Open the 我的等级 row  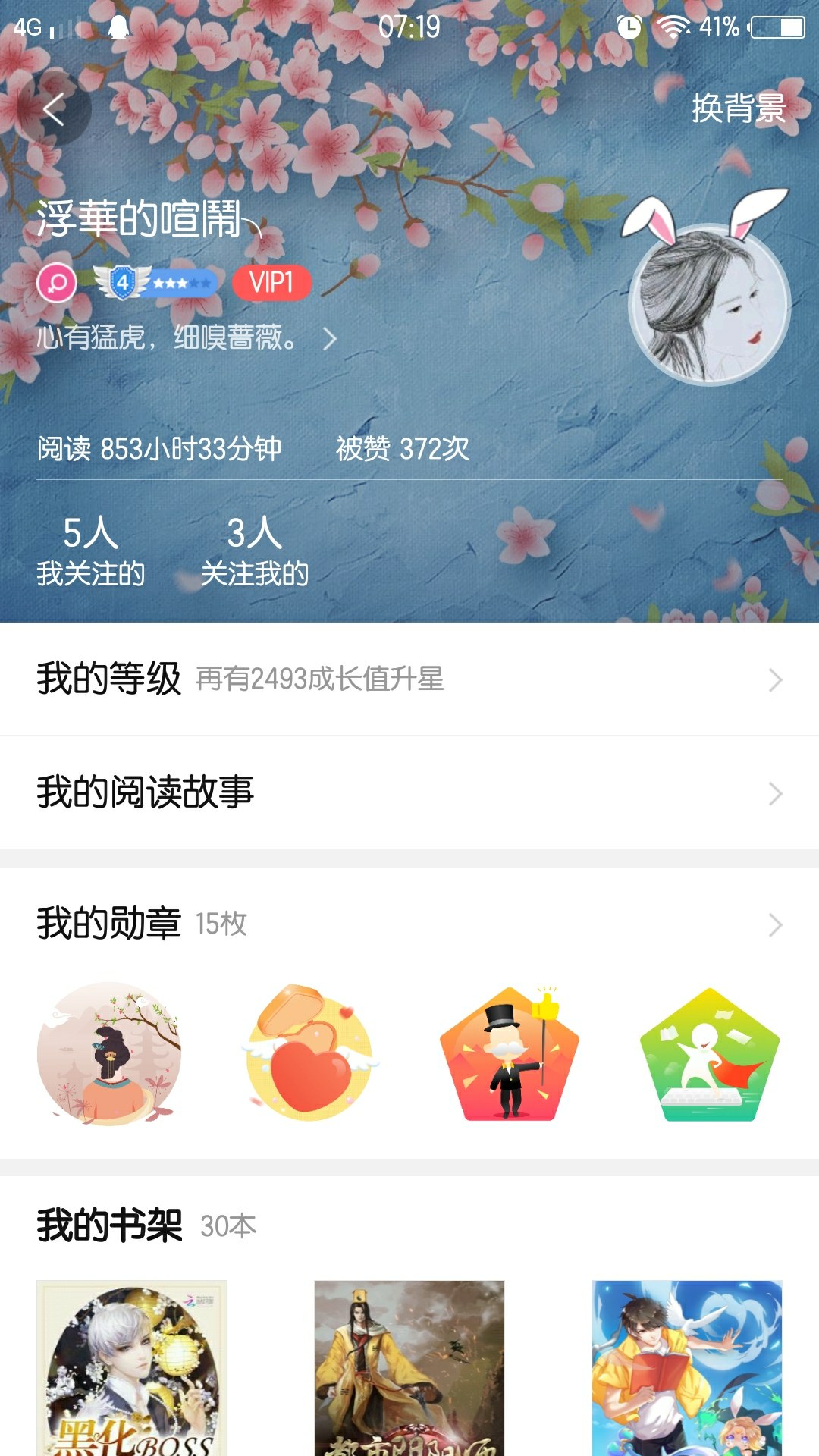[409, 679]
